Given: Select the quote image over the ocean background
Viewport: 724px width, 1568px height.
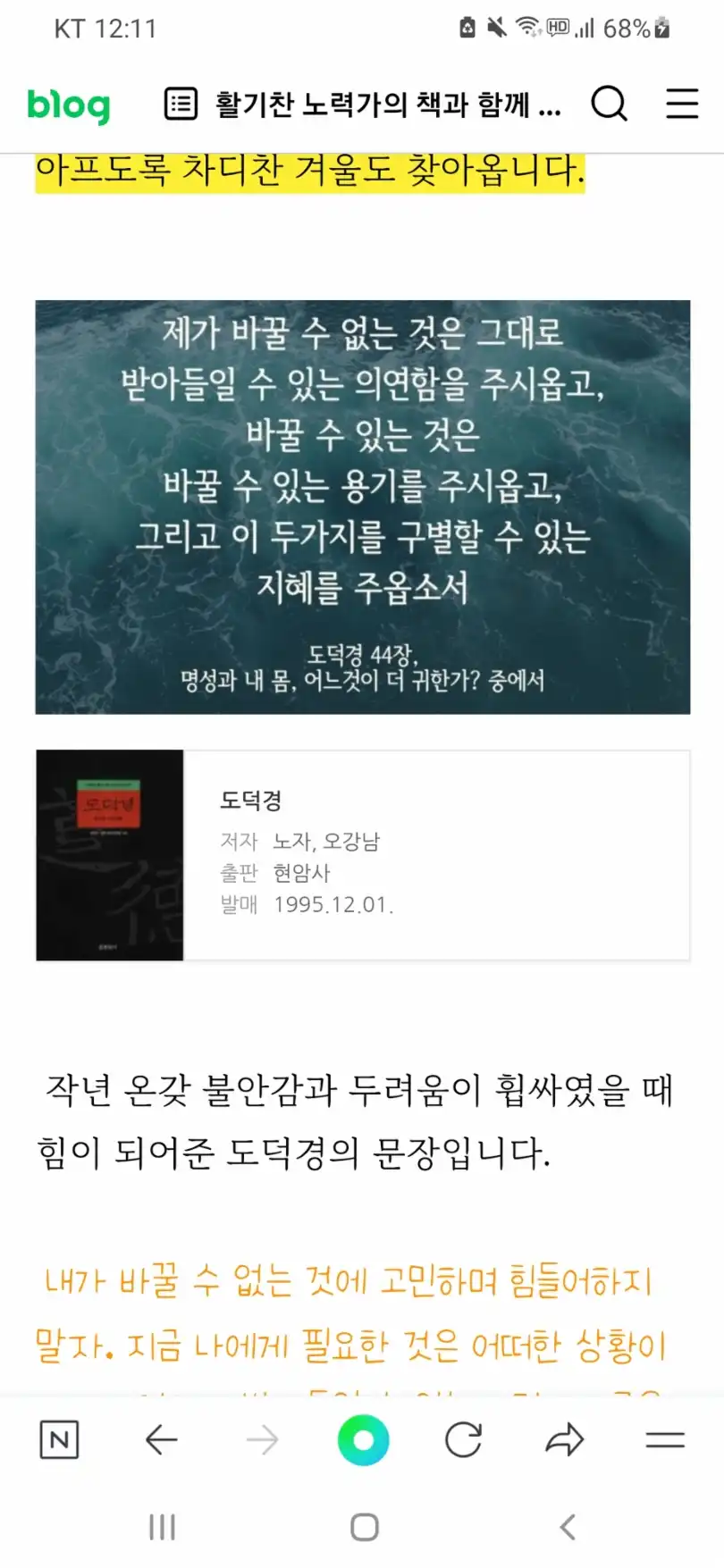Looking at the screenshot, I should (362, 505).
